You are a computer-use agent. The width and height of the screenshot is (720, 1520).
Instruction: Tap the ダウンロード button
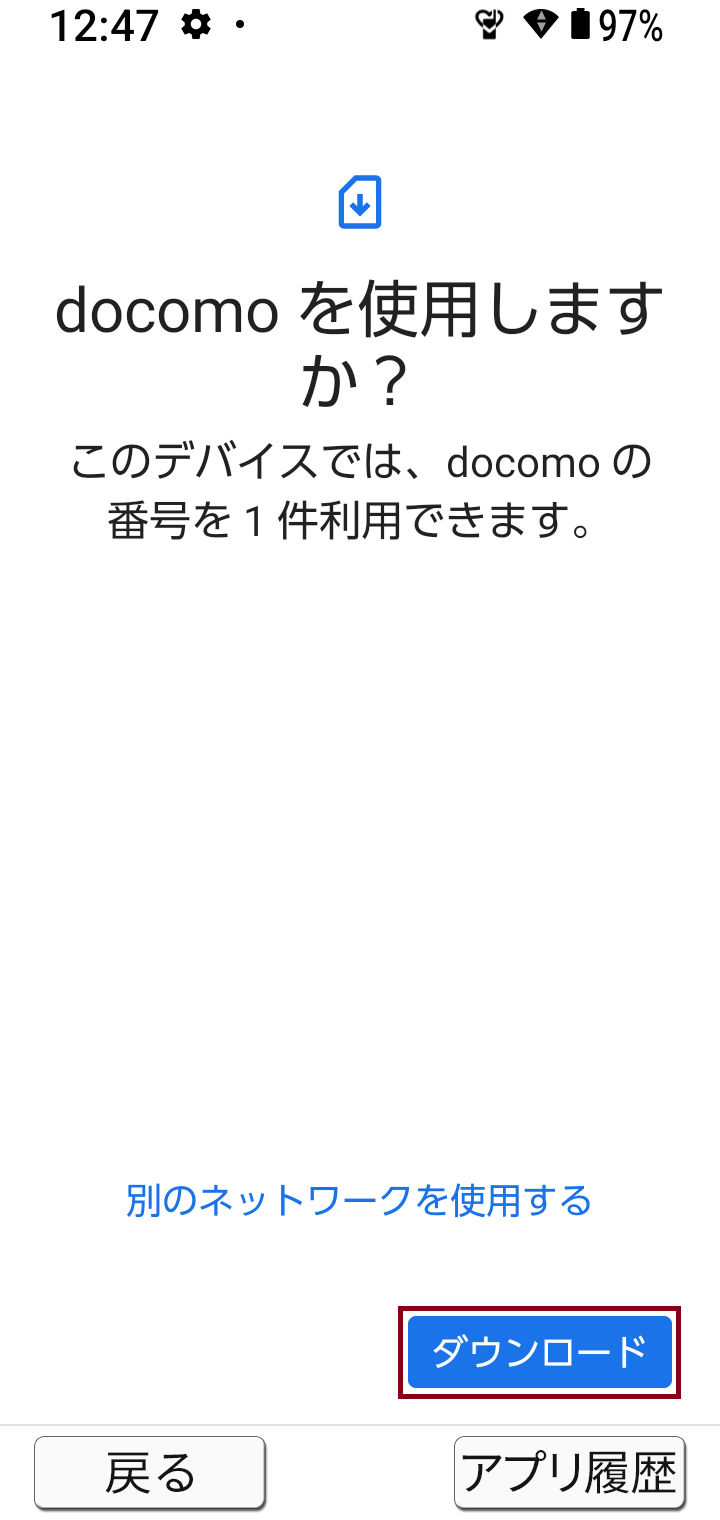(540, 1352)
